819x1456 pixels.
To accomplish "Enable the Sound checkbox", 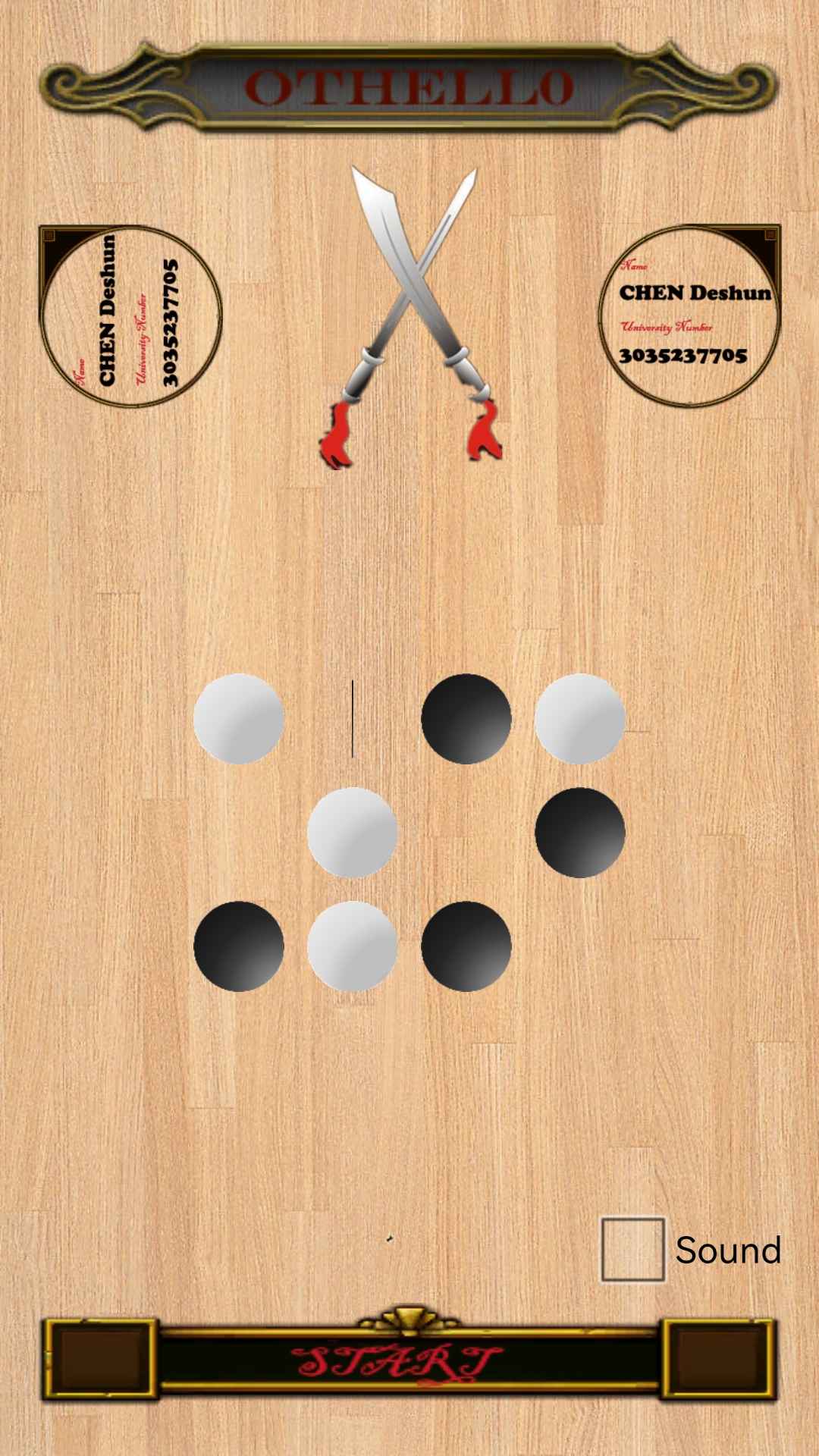I will point(632,1250).
